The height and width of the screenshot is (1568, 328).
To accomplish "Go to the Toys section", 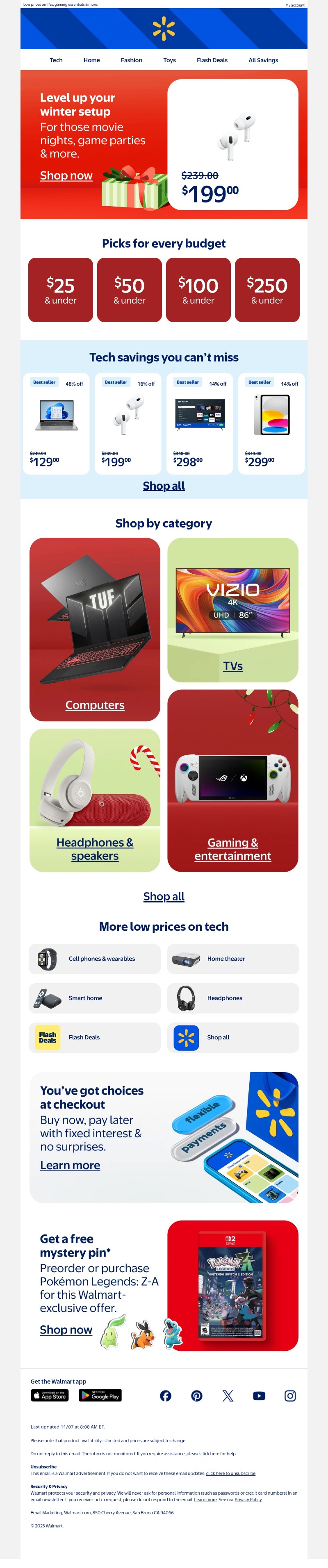I will pos(169,60).
